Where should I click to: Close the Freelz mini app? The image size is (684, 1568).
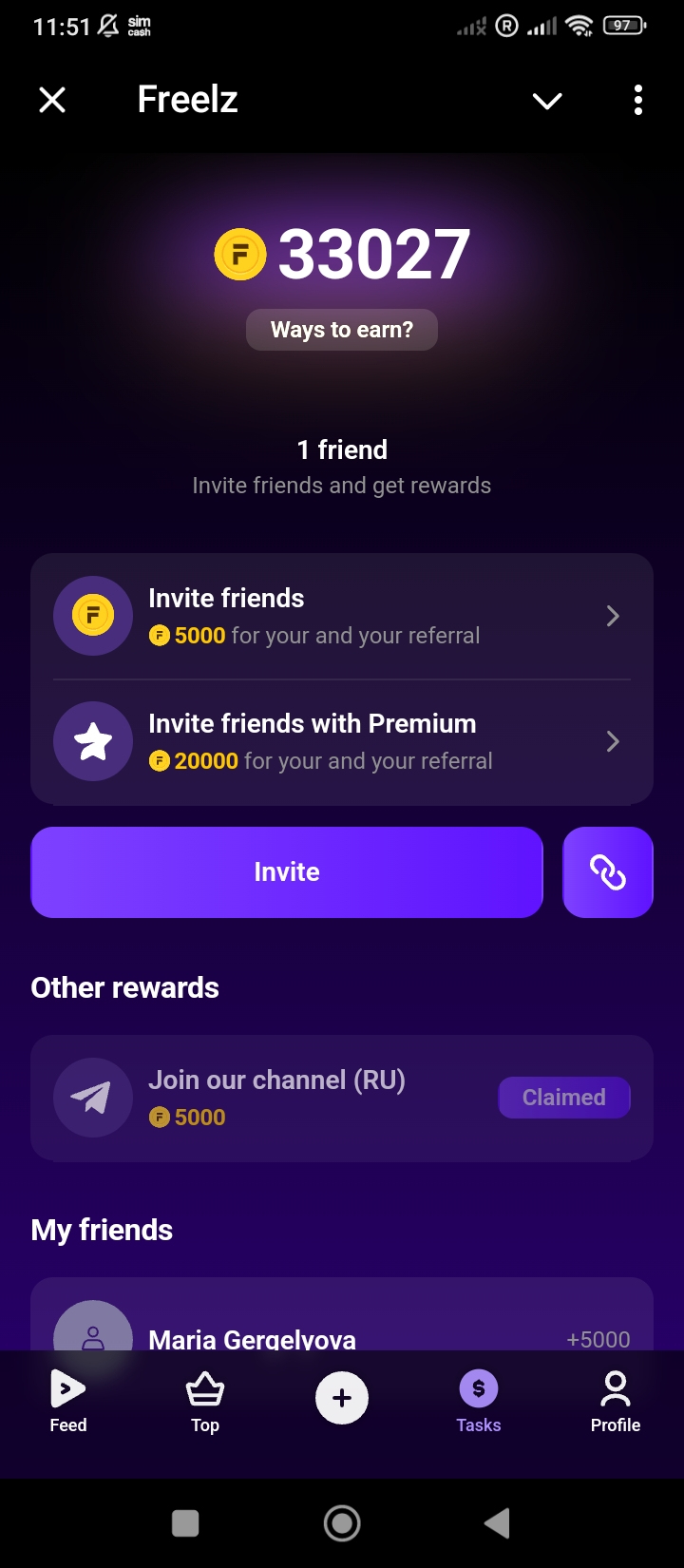tap(52, 100)
